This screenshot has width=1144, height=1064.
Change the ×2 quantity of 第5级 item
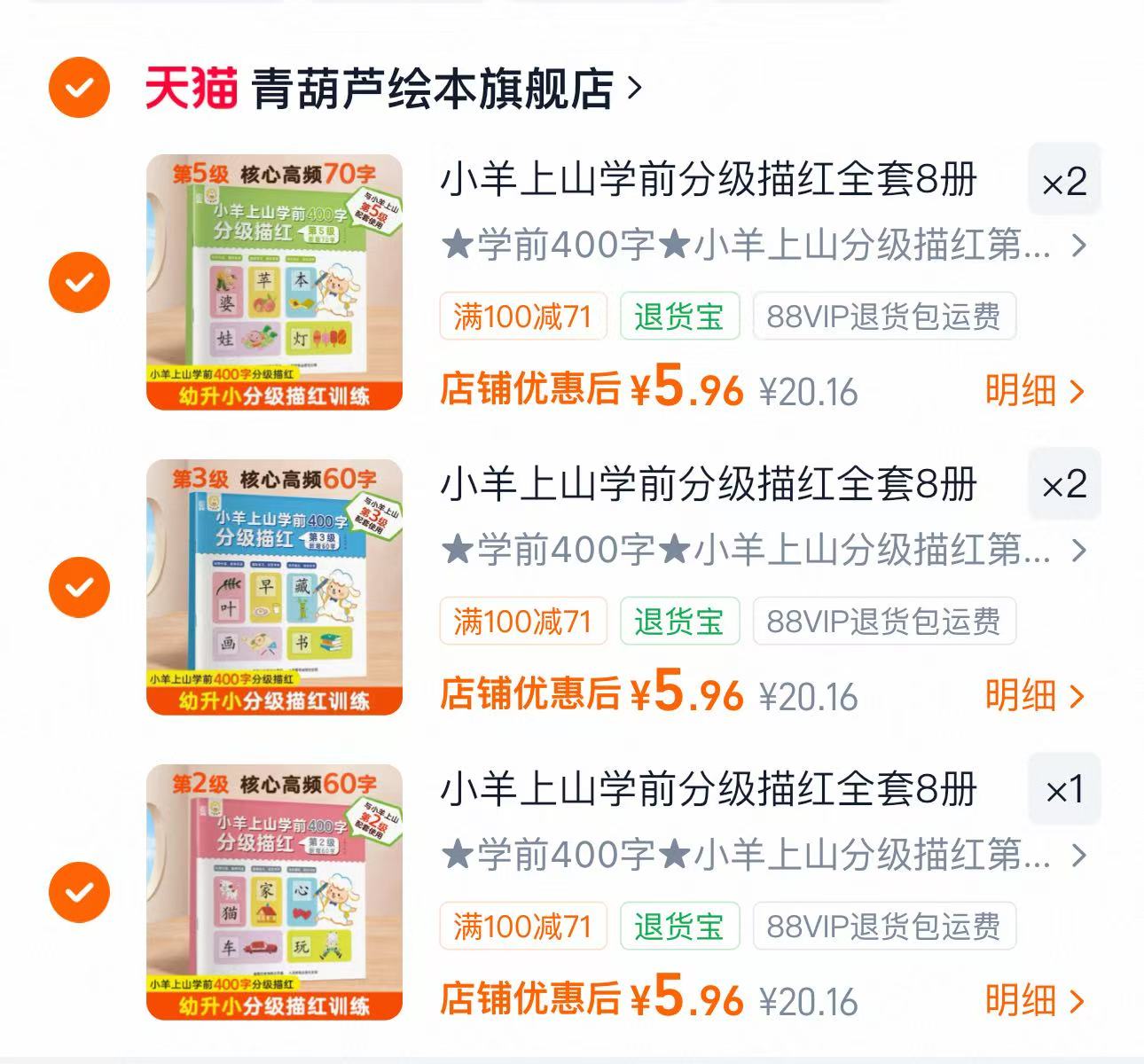1064,180
